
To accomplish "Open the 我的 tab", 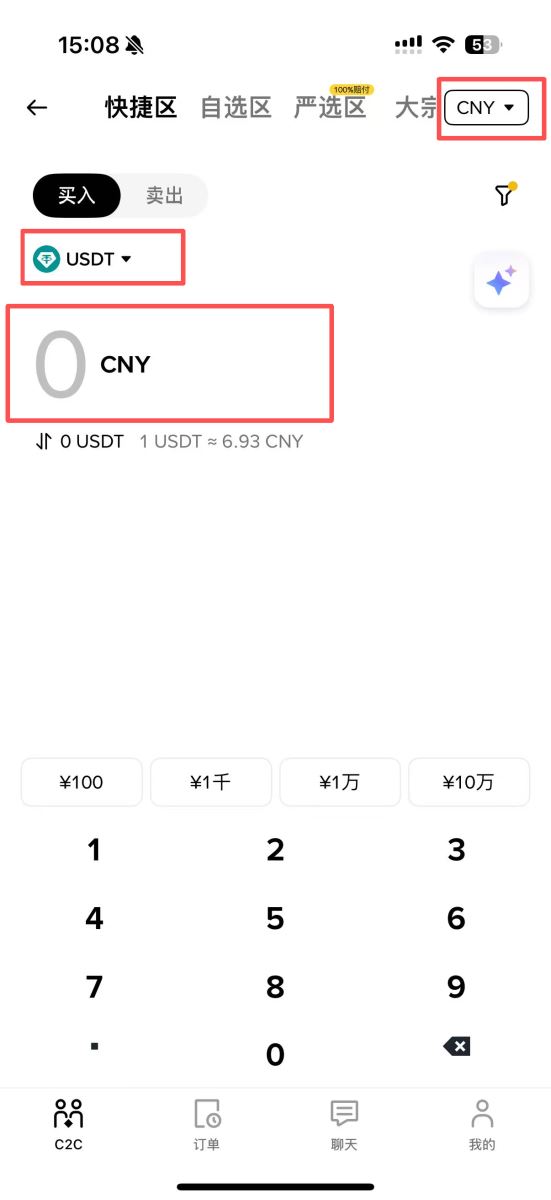I will [x=482, y=1124].
